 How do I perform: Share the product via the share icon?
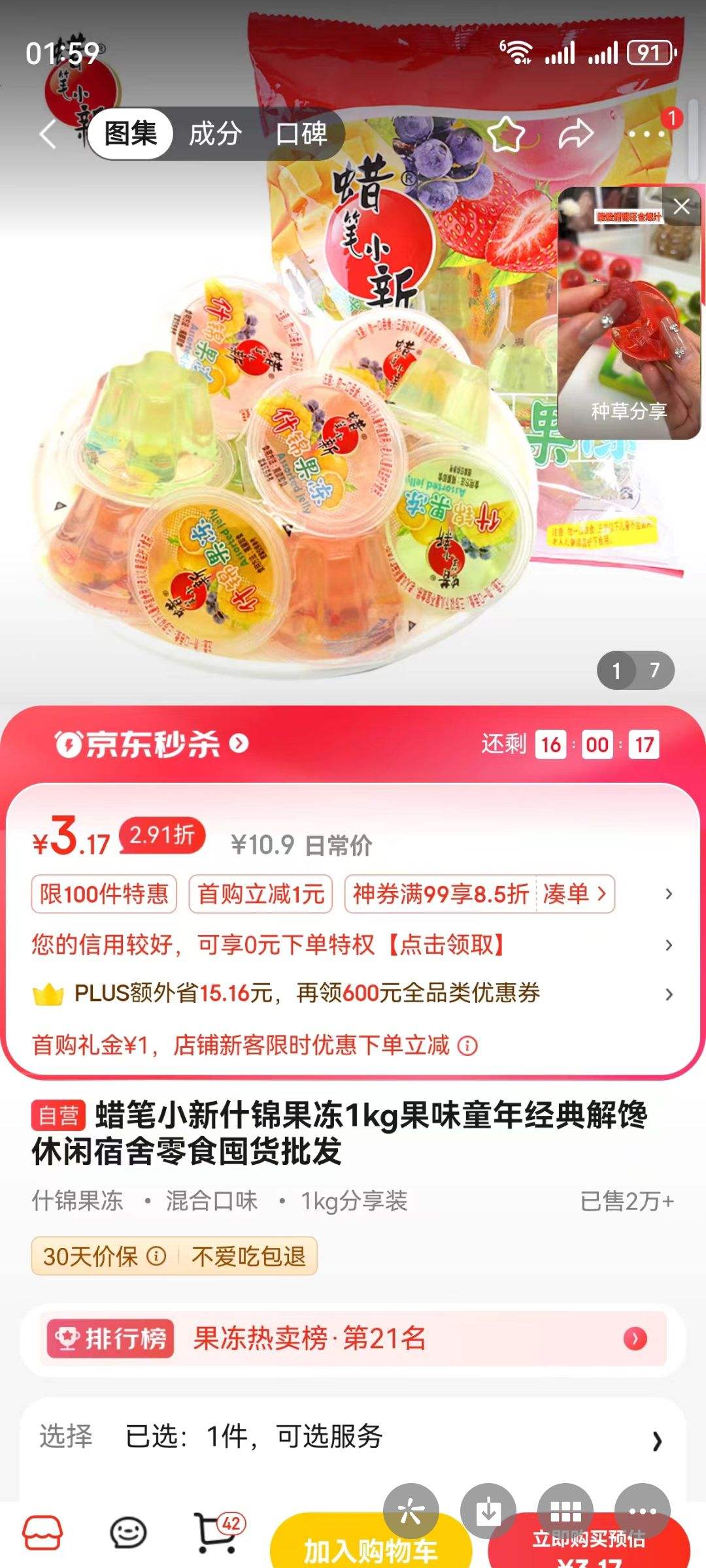pos(577,133)
